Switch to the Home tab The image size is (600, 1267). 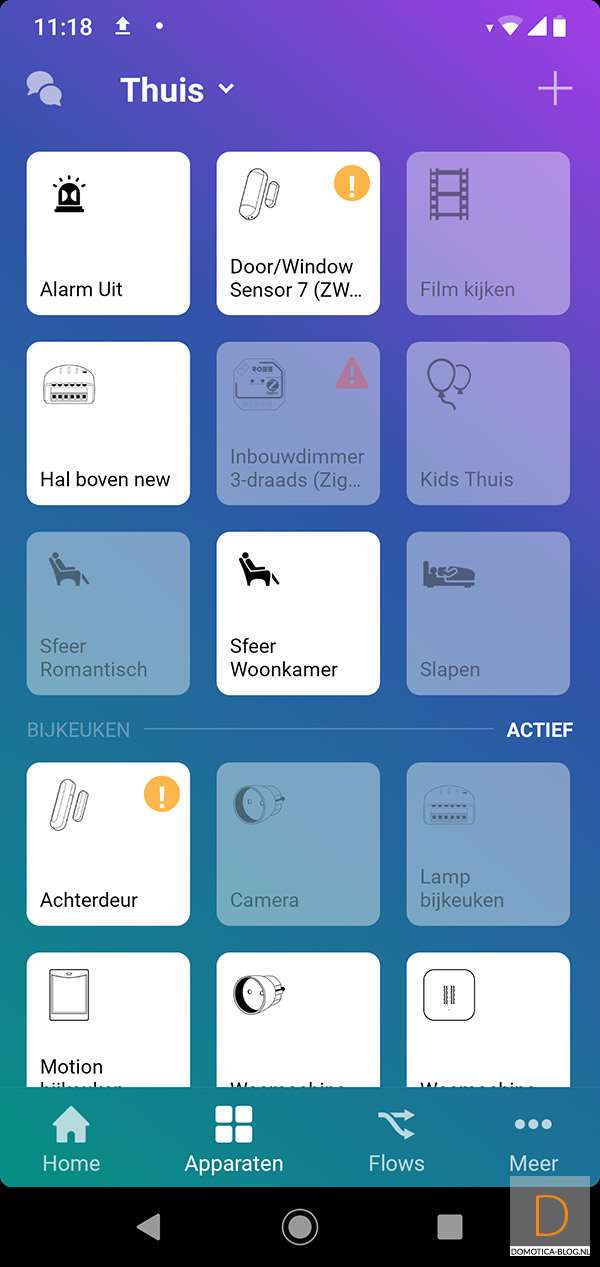point(71,1139)
